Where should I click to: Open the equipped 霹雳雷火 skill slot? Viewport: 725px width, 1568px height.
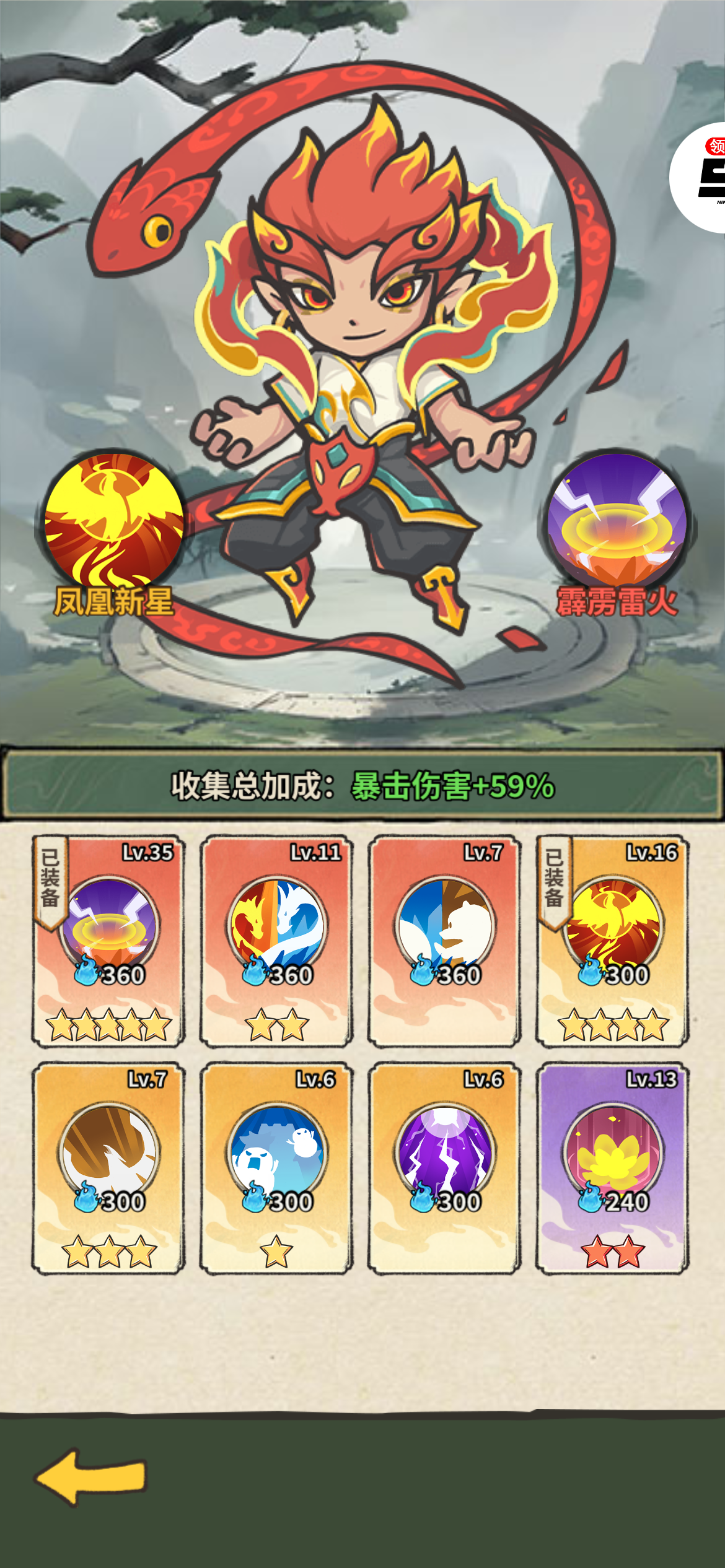click(617, 523)
